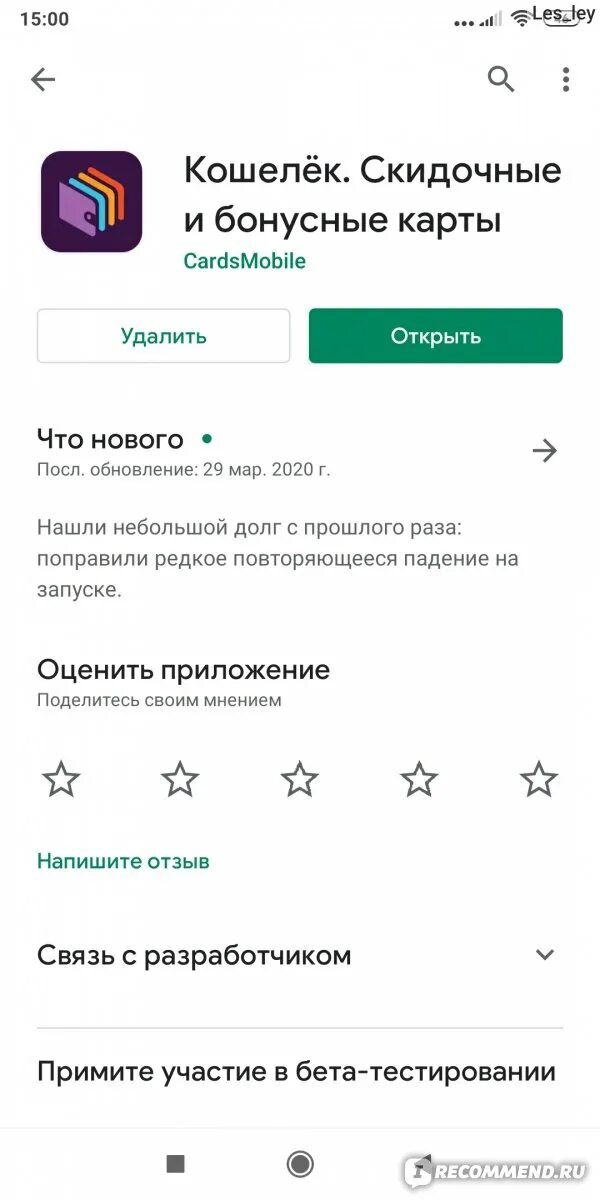Open the search magnifier icon
The width and height of the screenshot is (600, 1200).
tap(501, 79)
